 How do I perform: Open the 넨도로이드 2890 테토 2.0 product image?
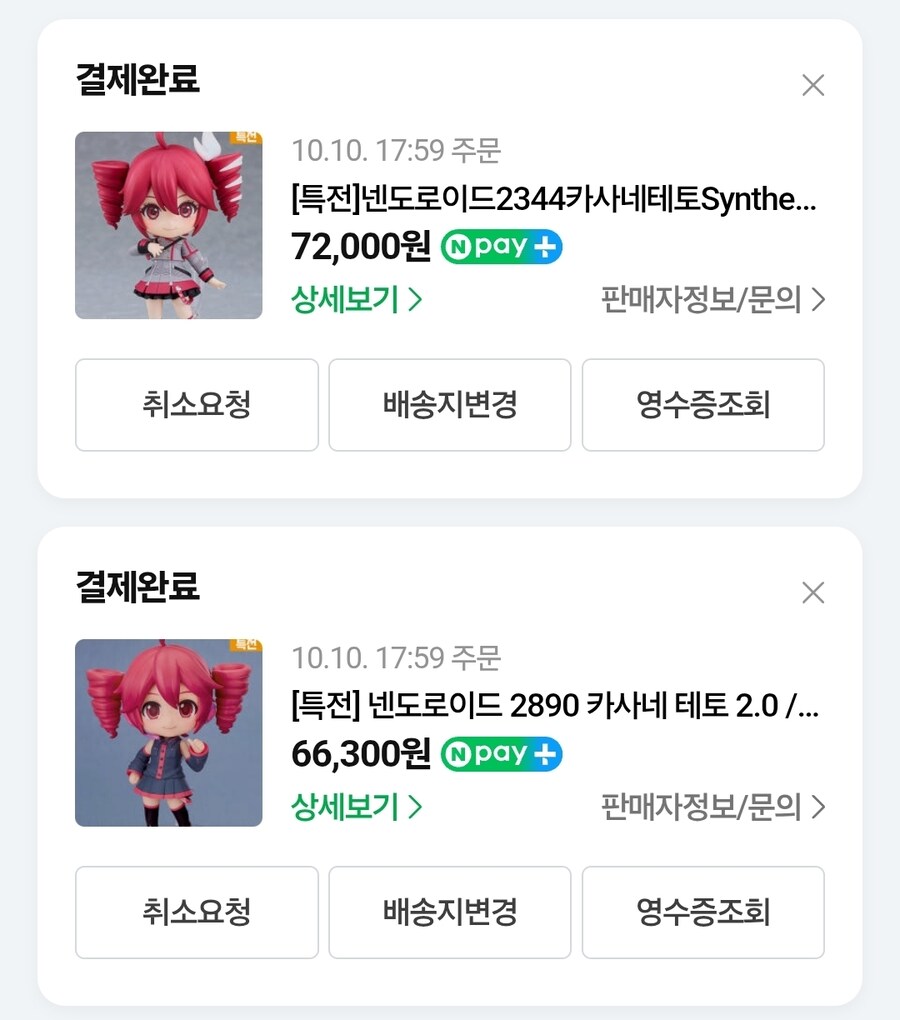168,733
